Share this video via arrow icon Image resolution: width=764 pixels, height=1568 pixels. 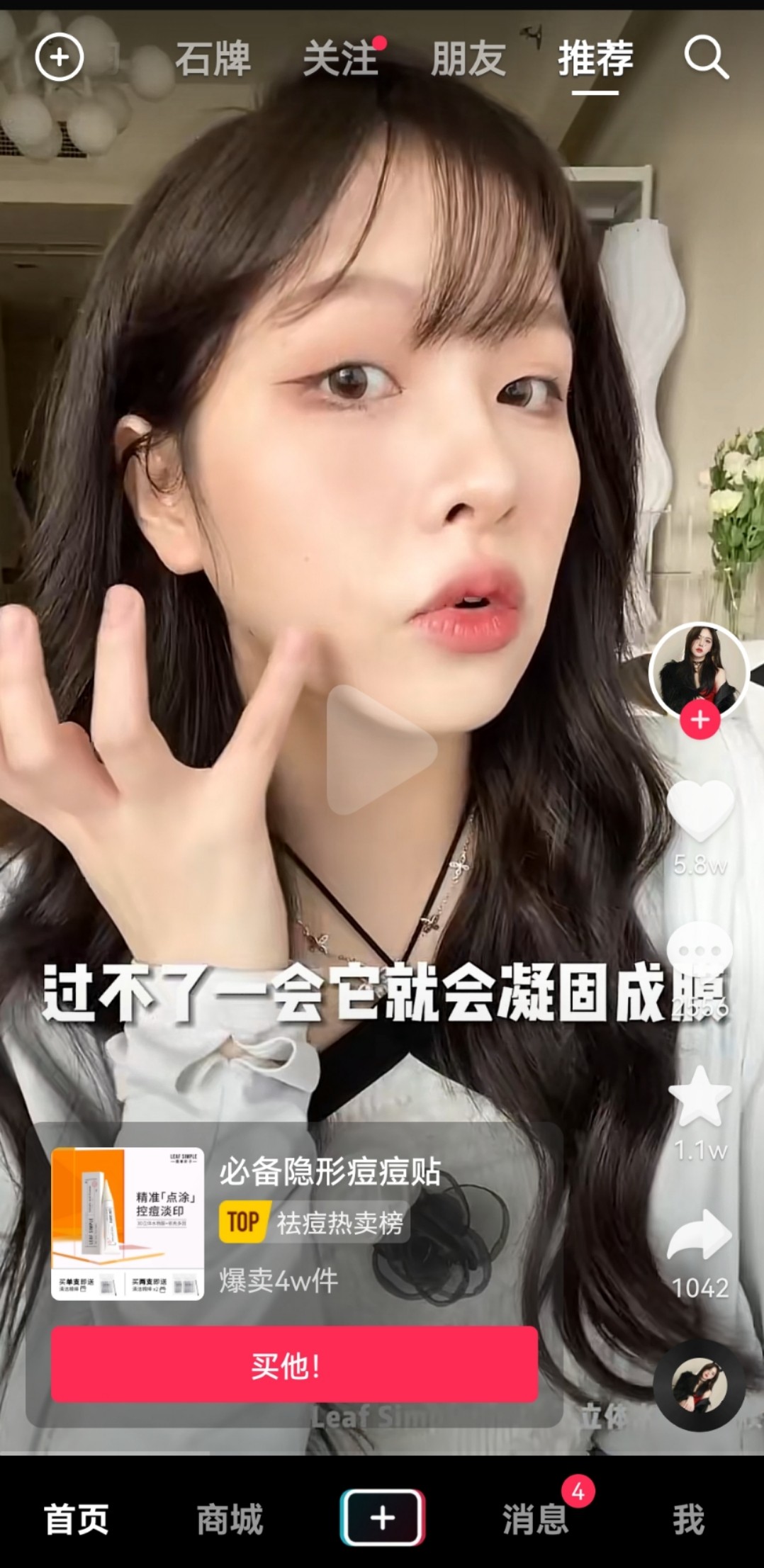tap(700, 1235)
